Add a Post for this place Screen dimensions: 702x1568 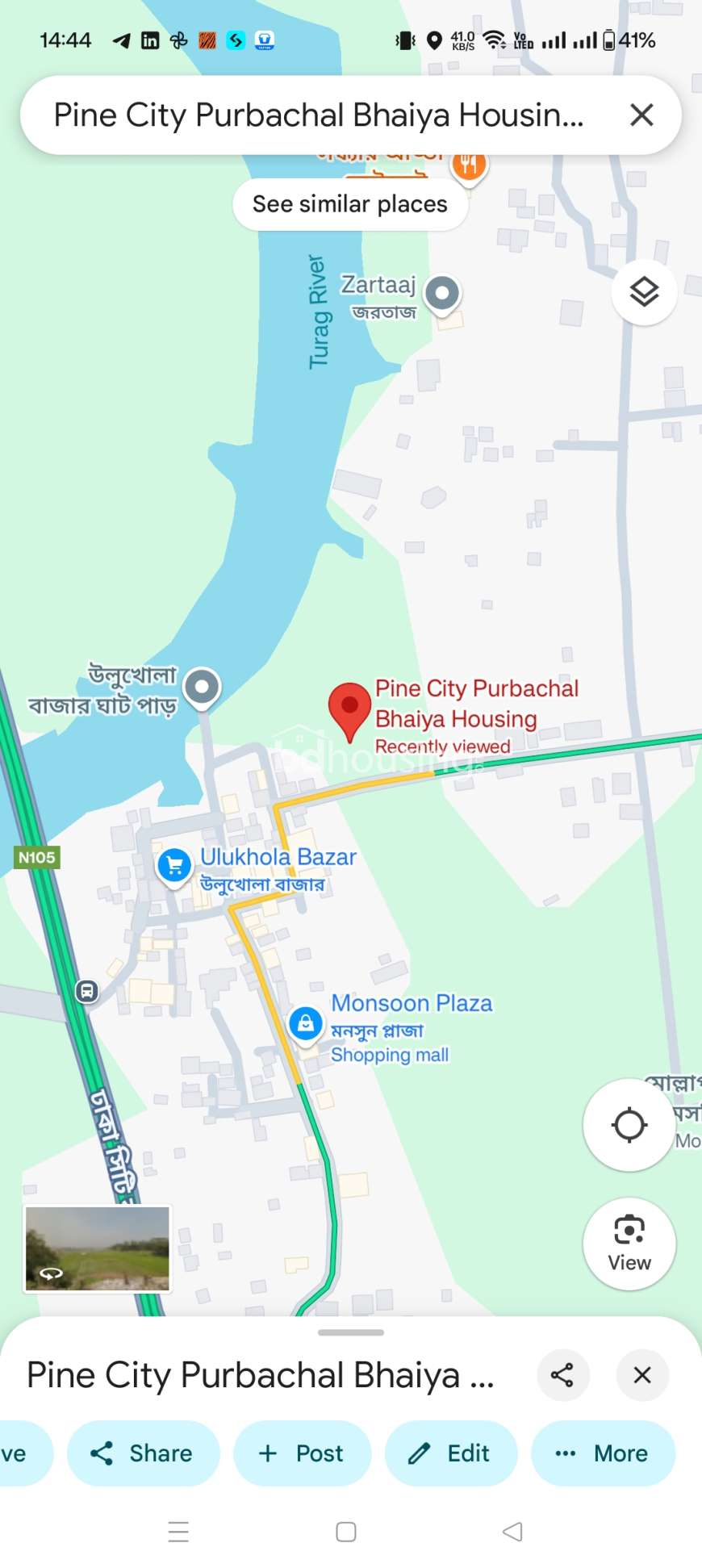point(303,1453)
